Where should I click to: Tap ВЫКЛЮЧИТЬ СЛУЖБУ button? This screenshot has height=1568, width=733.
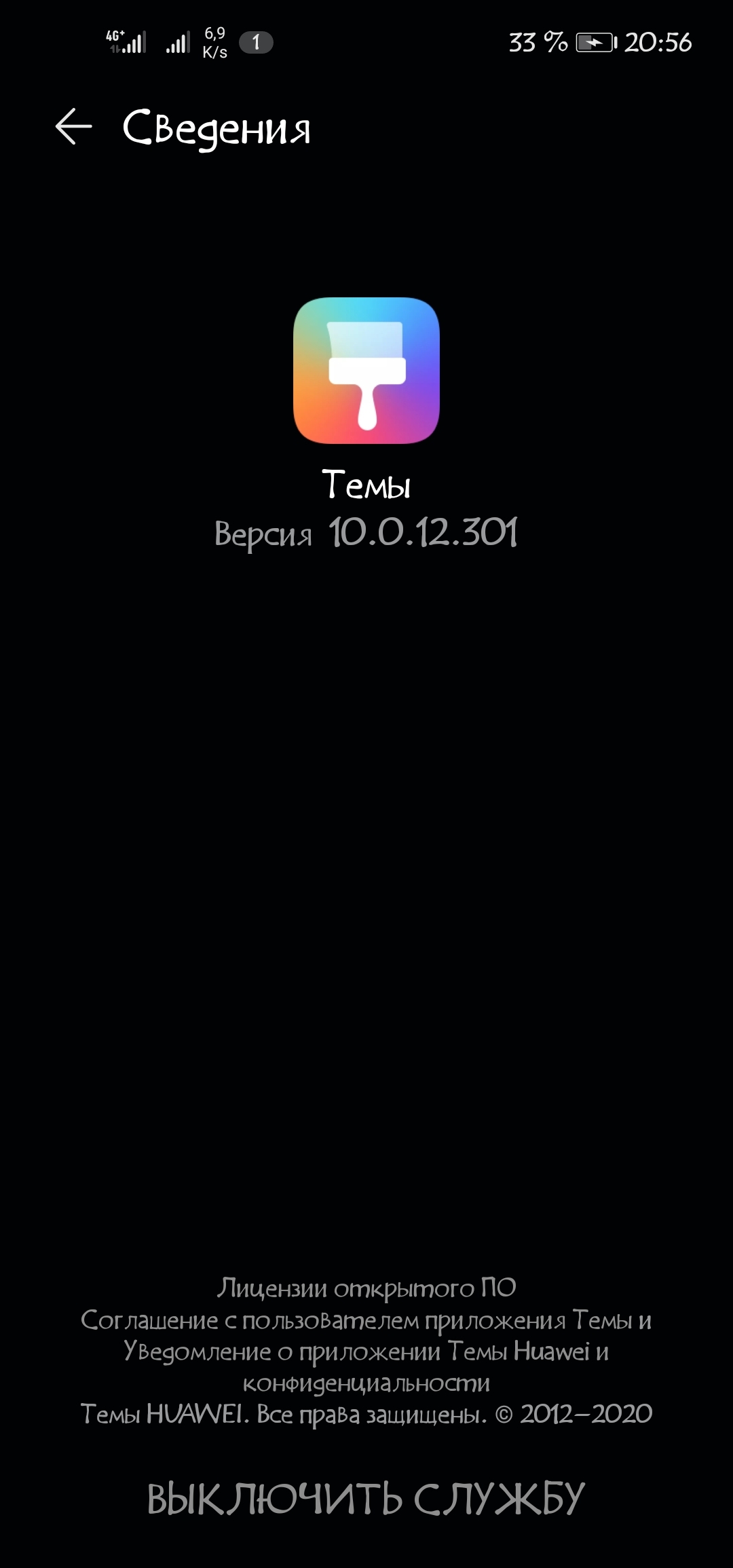click(x=366, y=1499)
